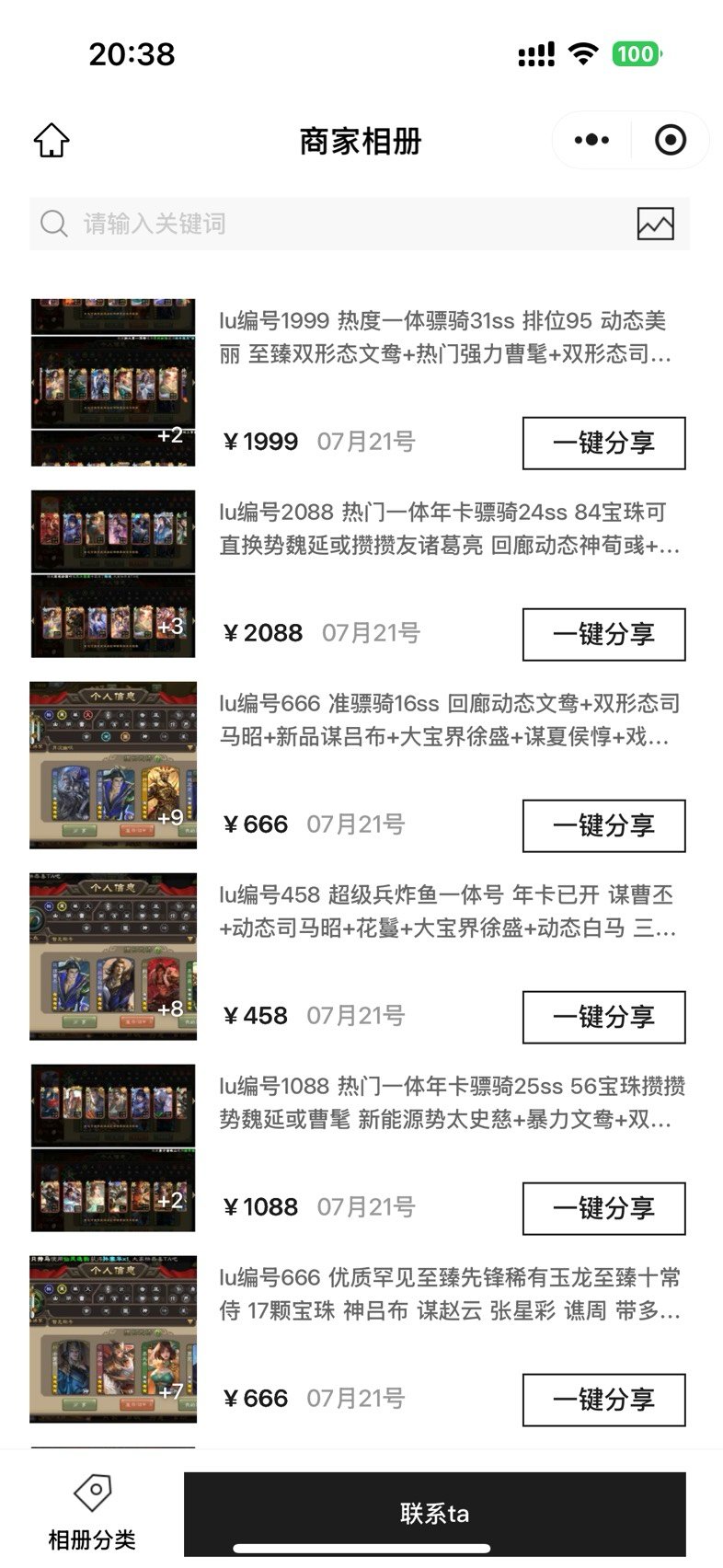The image size is (723, 1568).
Task: Close the mini program with the circle button
Action: click(671, 141)
